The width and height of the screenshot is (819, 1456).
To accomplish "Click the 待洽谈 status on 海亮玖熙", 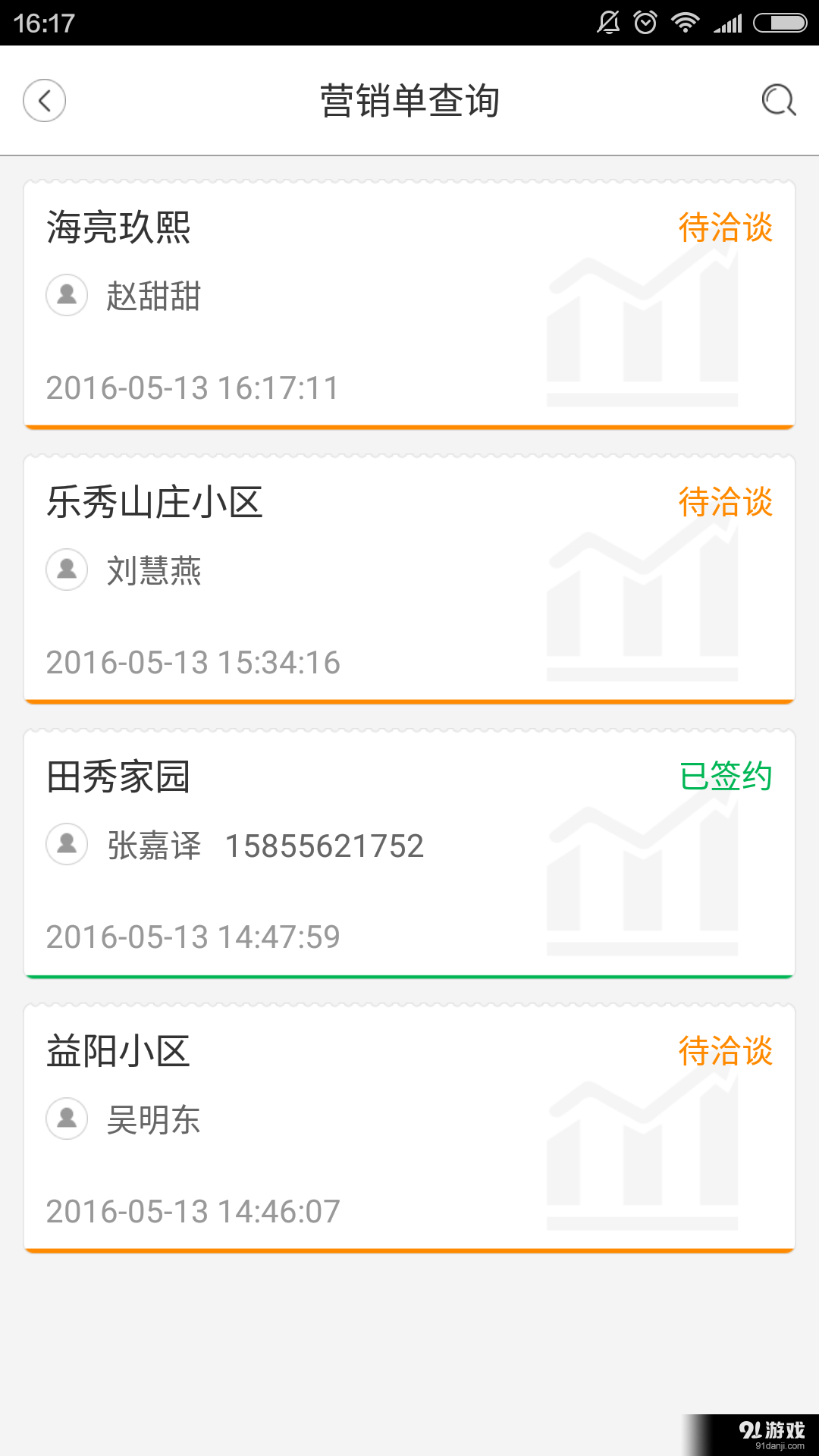I will (x=726, y=226).
